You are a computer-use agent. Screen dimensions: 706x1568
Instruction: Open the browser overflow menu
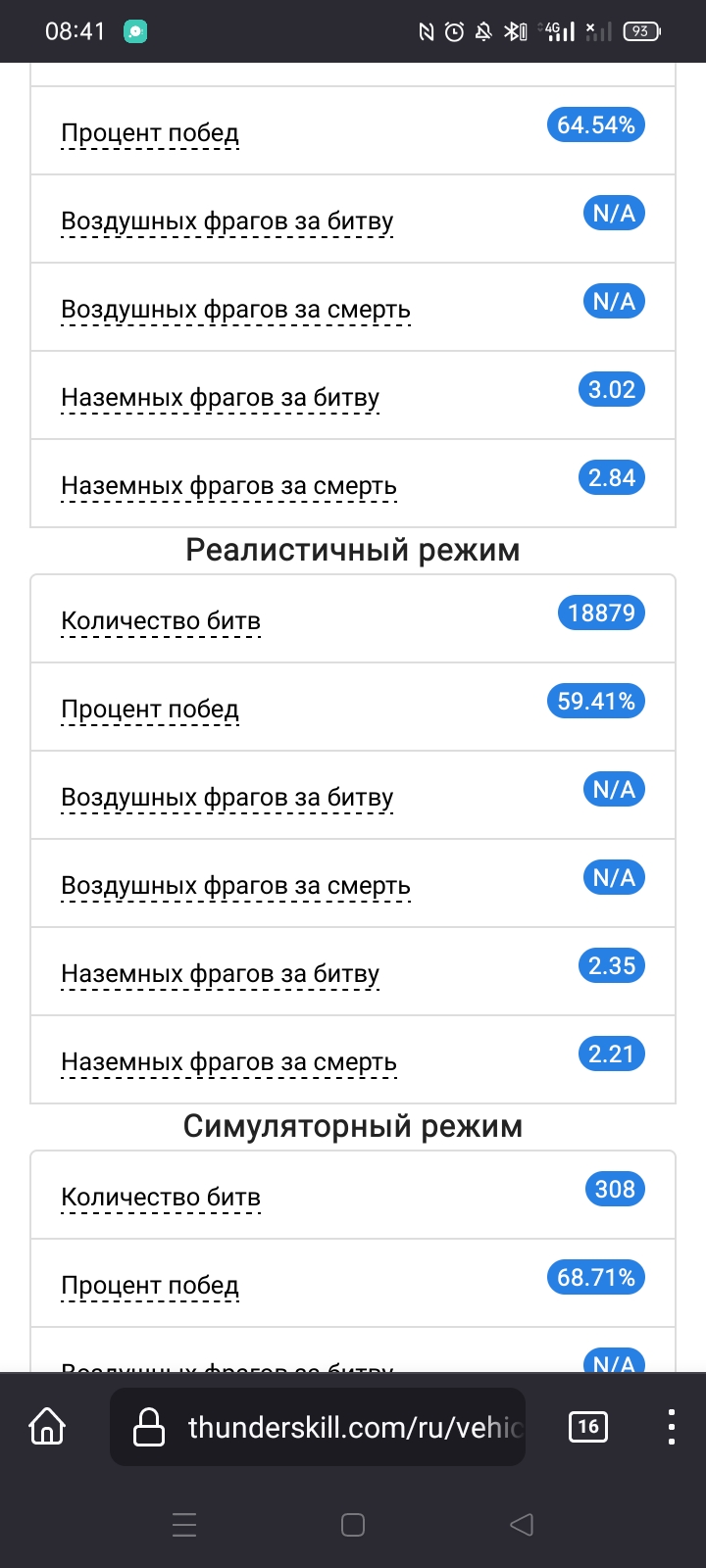pyautogui.click(x=671, y=1427)
